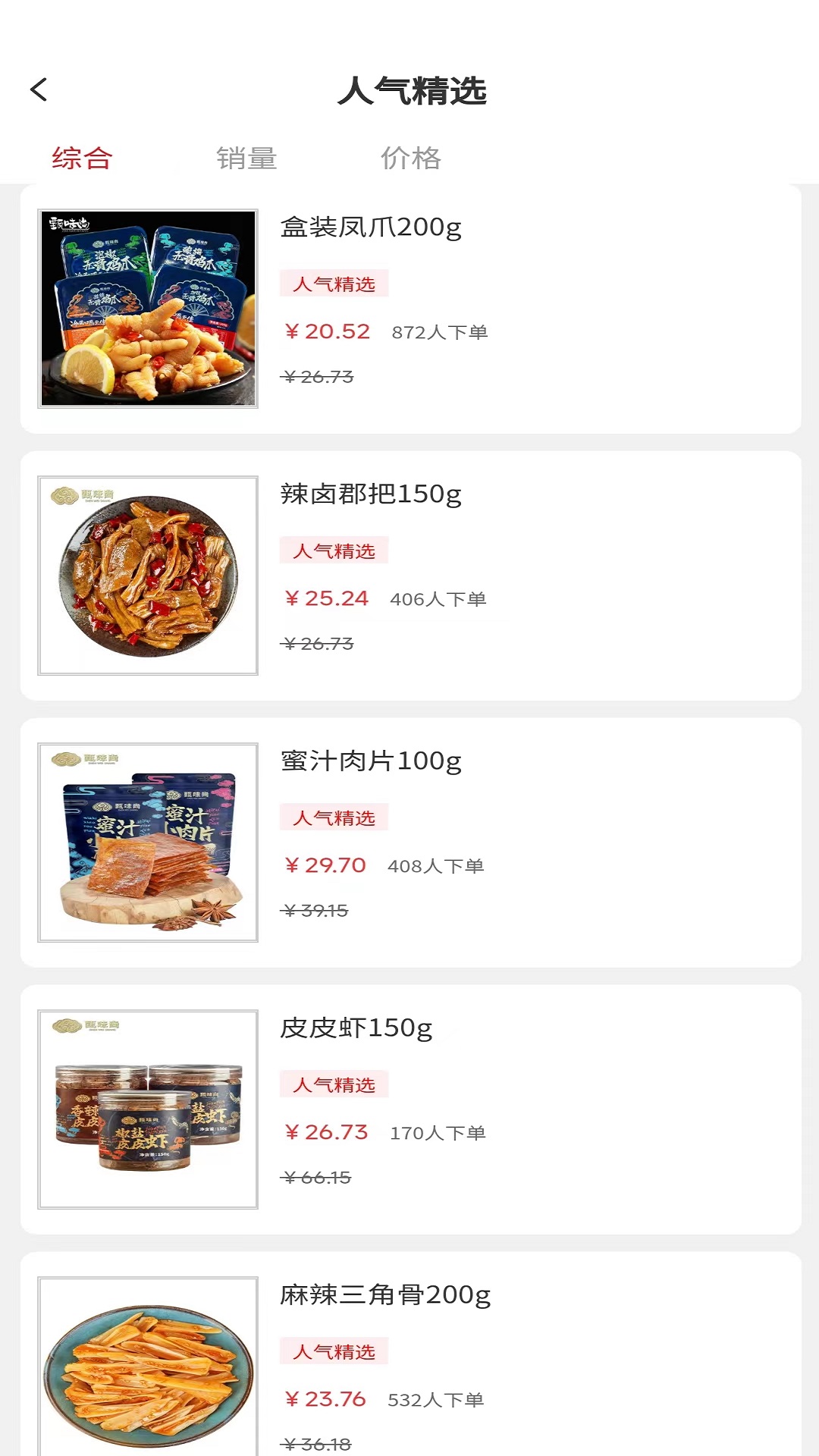Select the 皮皮虾150g product name
Image resolution: width=819 pixels, height=1456 pixels.
tap(356, 1028)
